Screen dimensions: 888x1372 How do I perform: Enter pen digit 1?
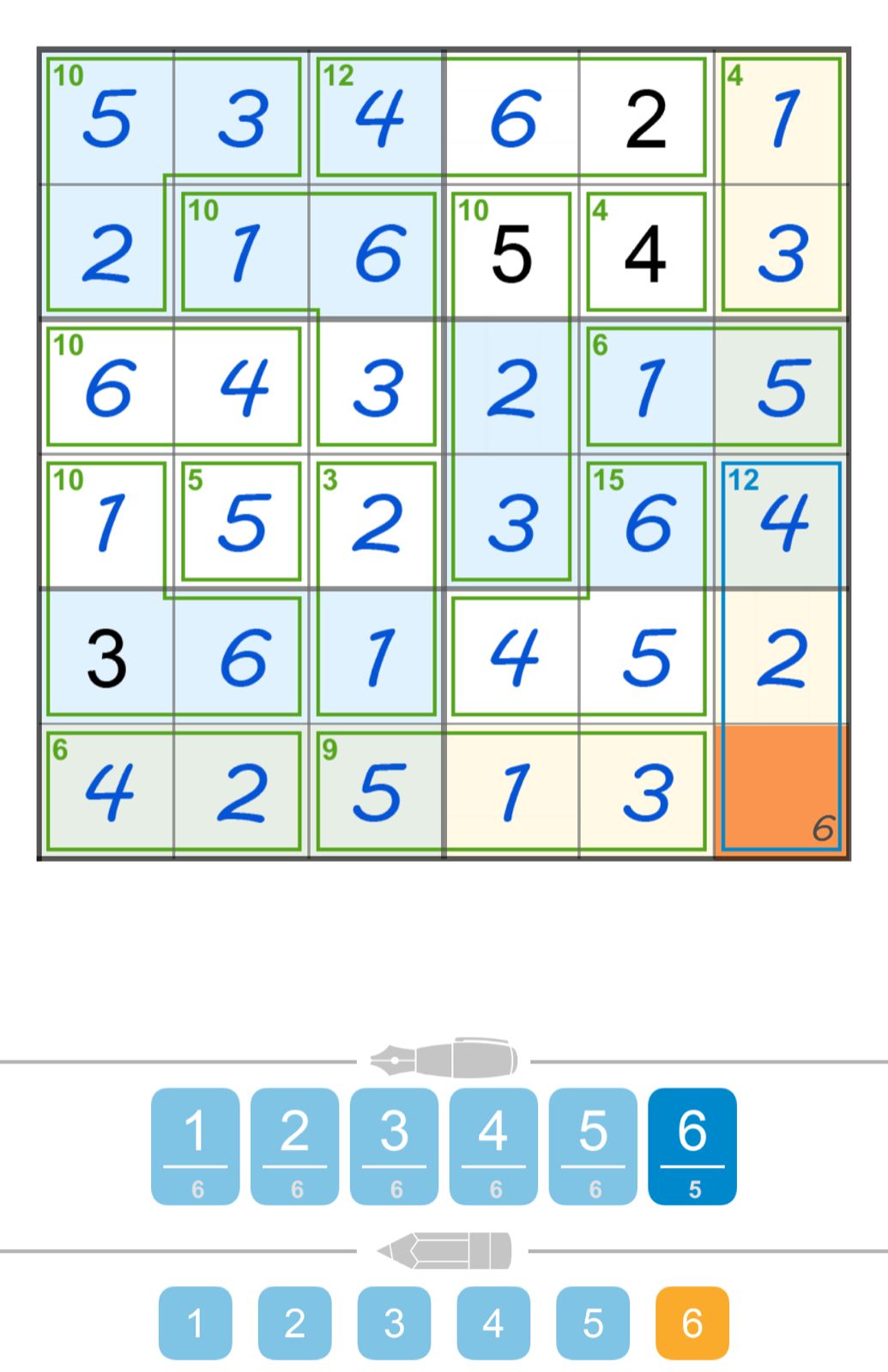coord(196,1146)
